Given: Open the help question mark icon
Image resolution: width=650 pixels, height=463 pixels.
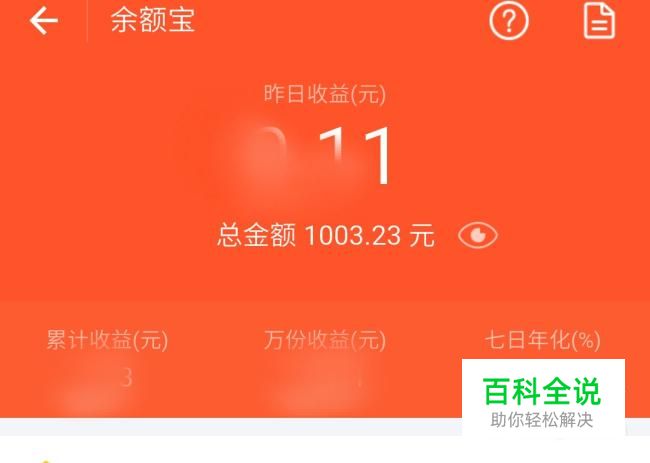Looking at the screenshot, I should [x=508, y=21].
